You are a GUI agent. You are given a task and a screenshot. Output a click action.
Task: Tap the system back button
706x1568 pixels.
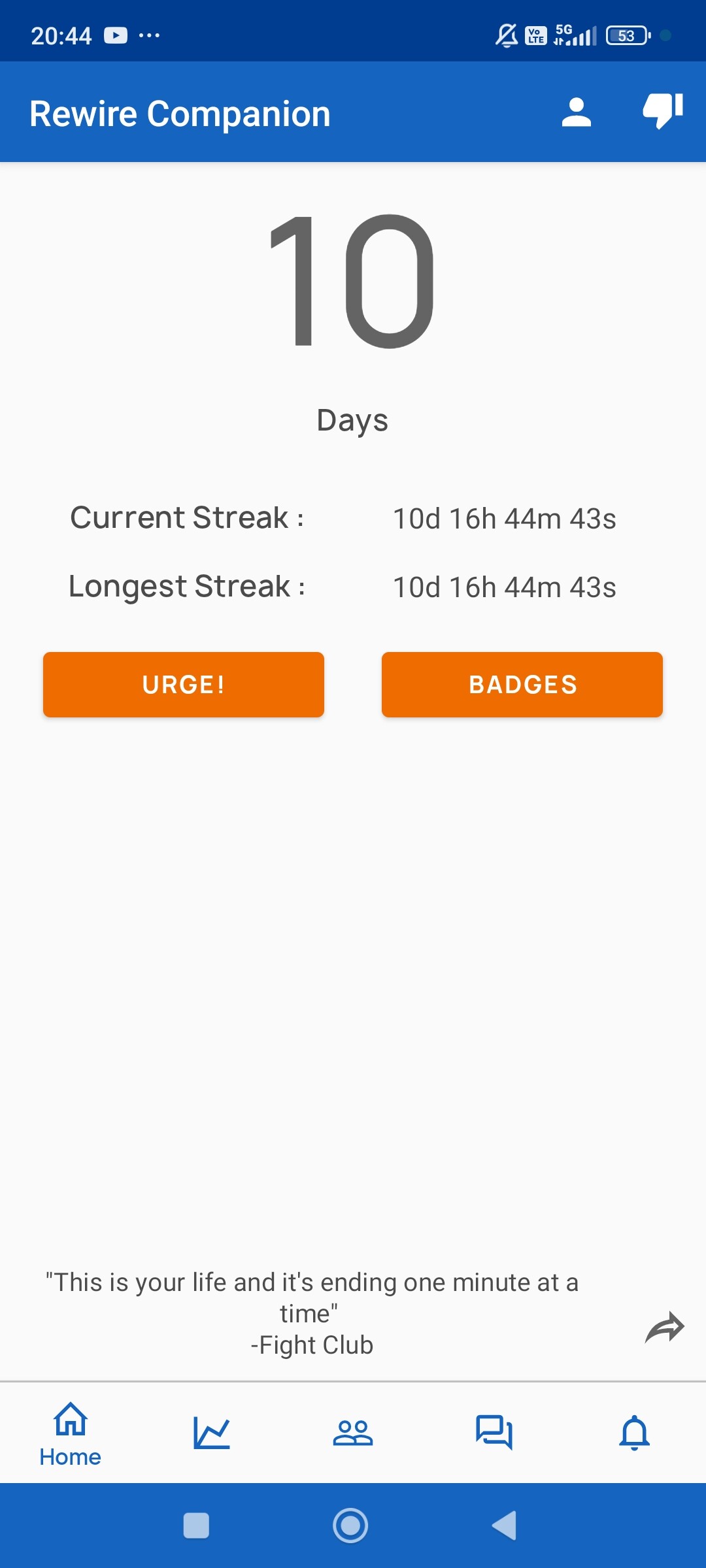pos(504,1526)
